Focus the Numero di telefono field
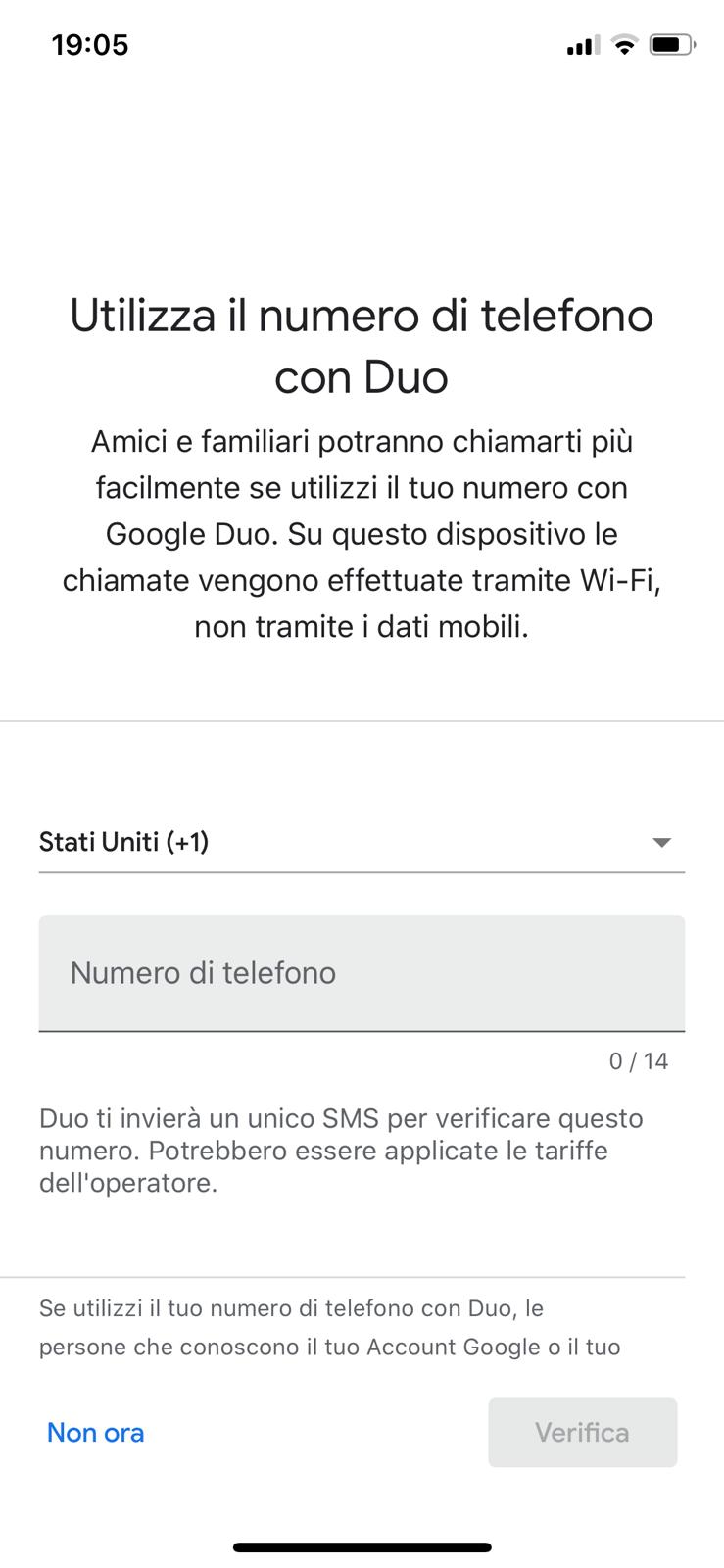Image resolution: width=724 pixels, height=1568 pixels. (361, 973)
